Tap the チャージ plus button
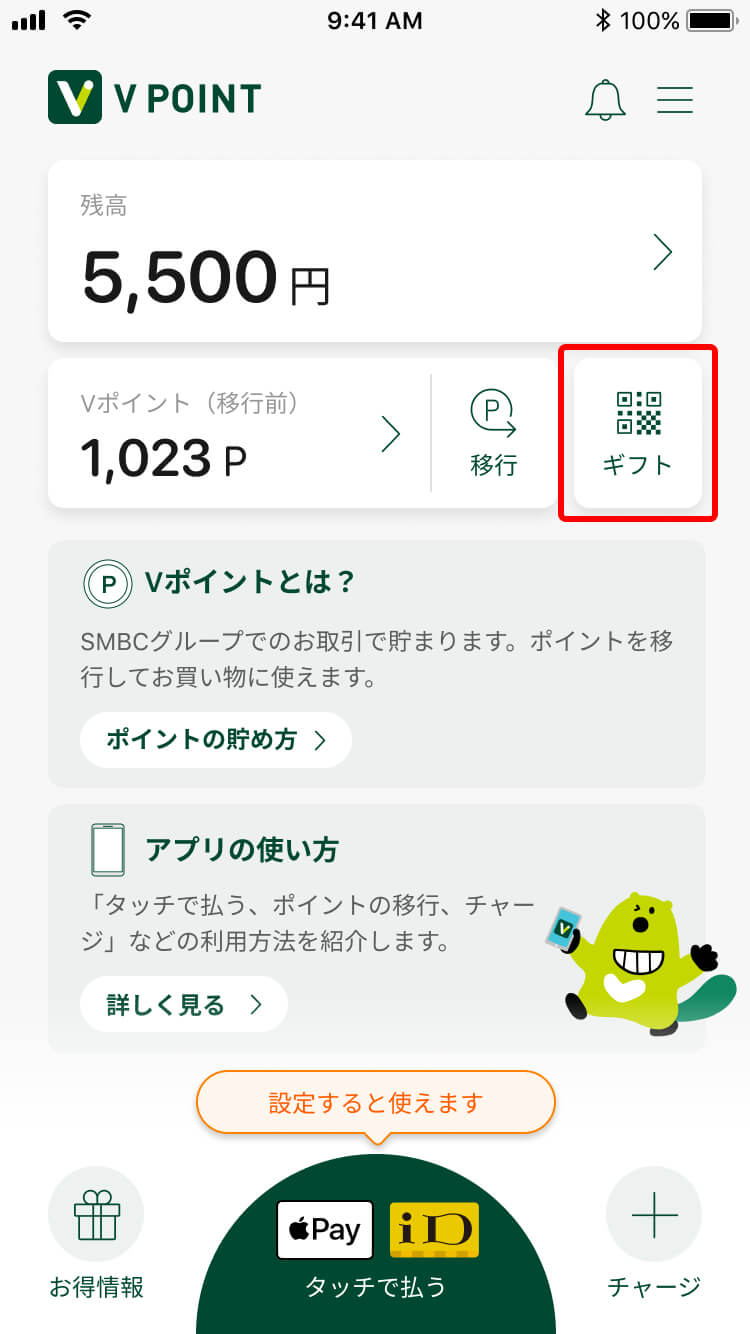Image resolution: width=750 pixels, height=1334 pixels. click(x=654, y=1232)
